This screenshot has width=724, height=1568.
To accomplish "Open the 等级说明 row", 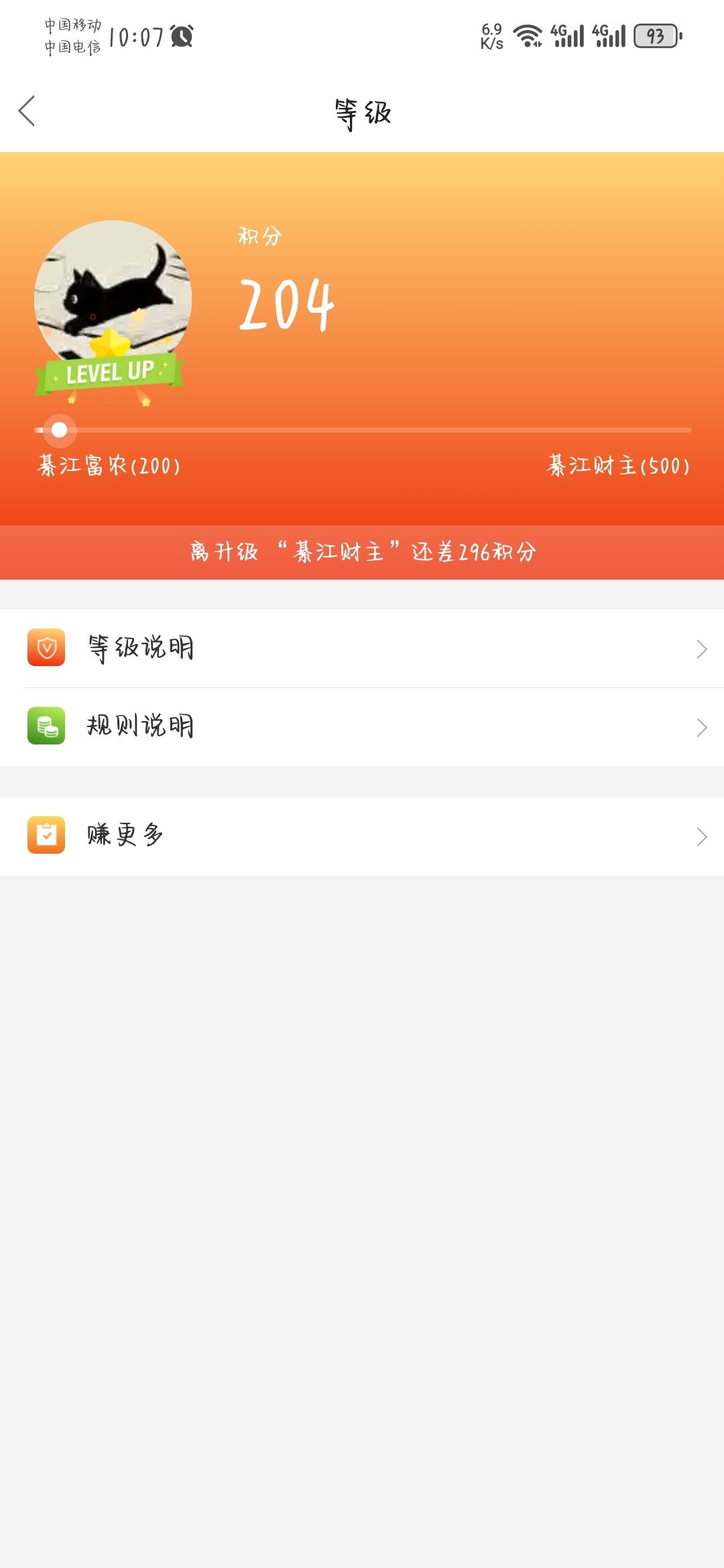I will tap(362, 648).
